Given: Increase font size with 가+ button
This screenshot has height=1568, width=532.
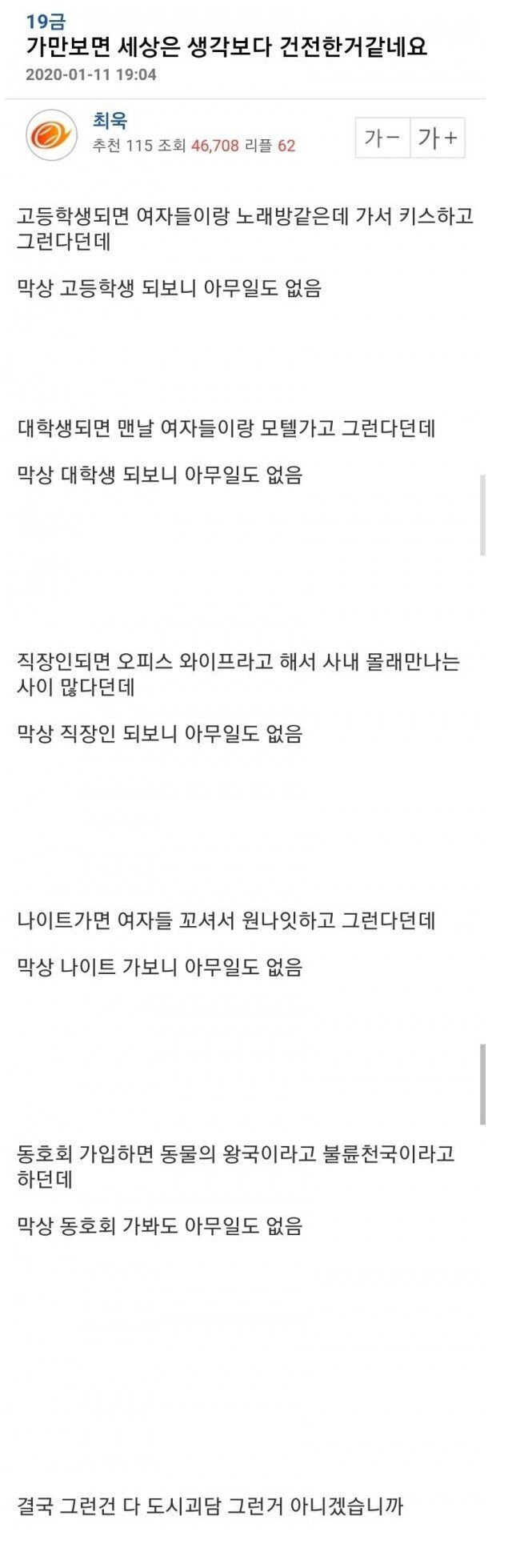Looking at the screenshot, I should point(438,138).
